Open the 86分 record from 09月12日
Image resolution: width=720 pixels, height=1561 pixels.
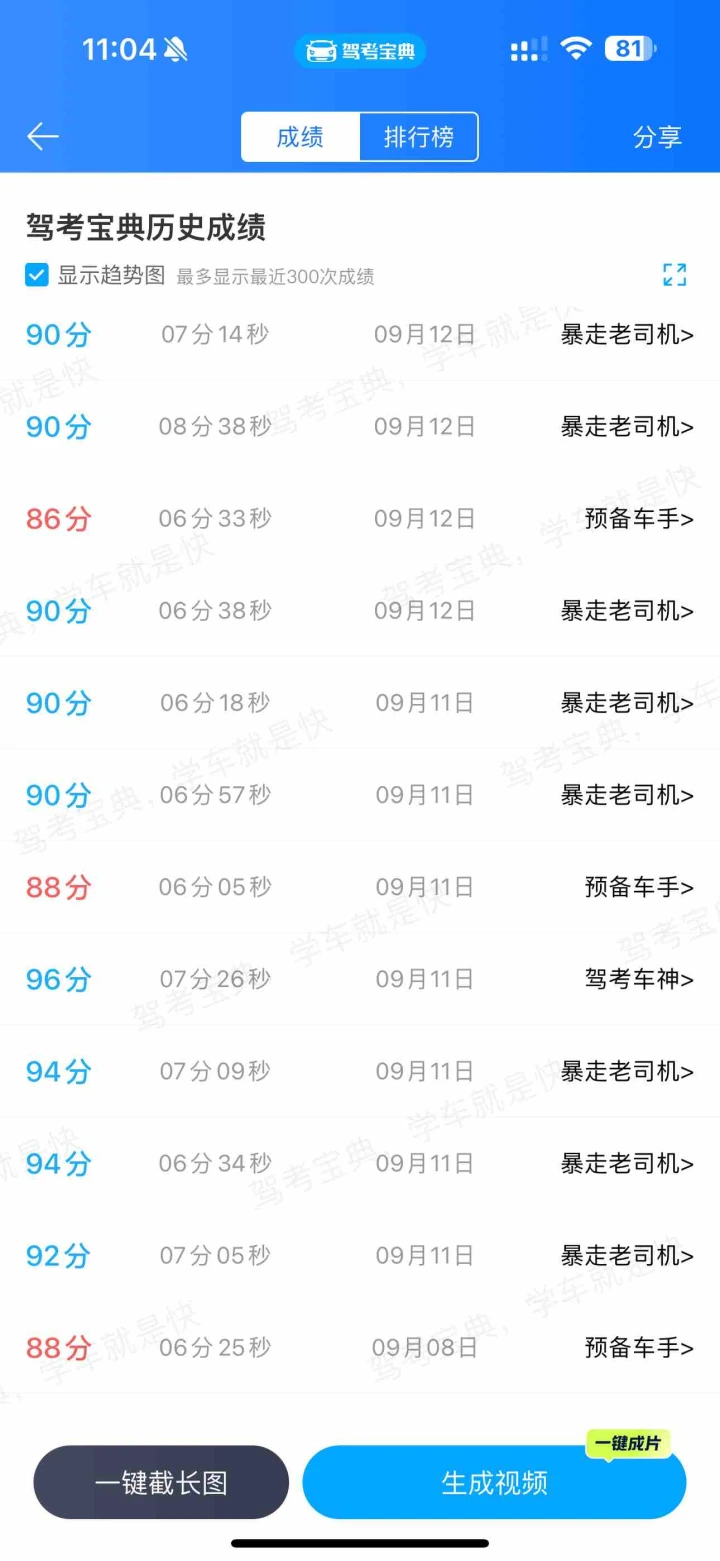[x=360, y=519]
